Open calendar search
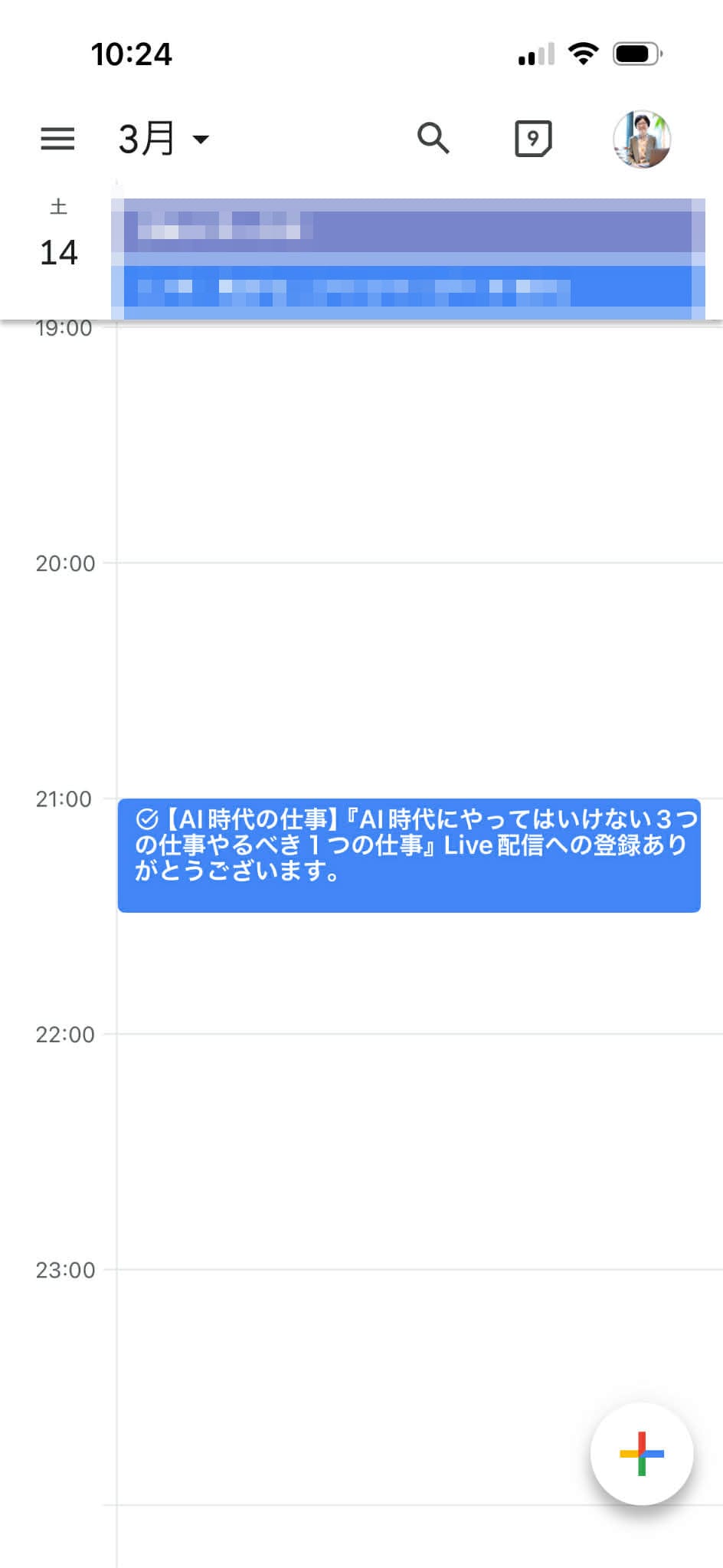This screenshot has height=1568, width=723. 433,139
